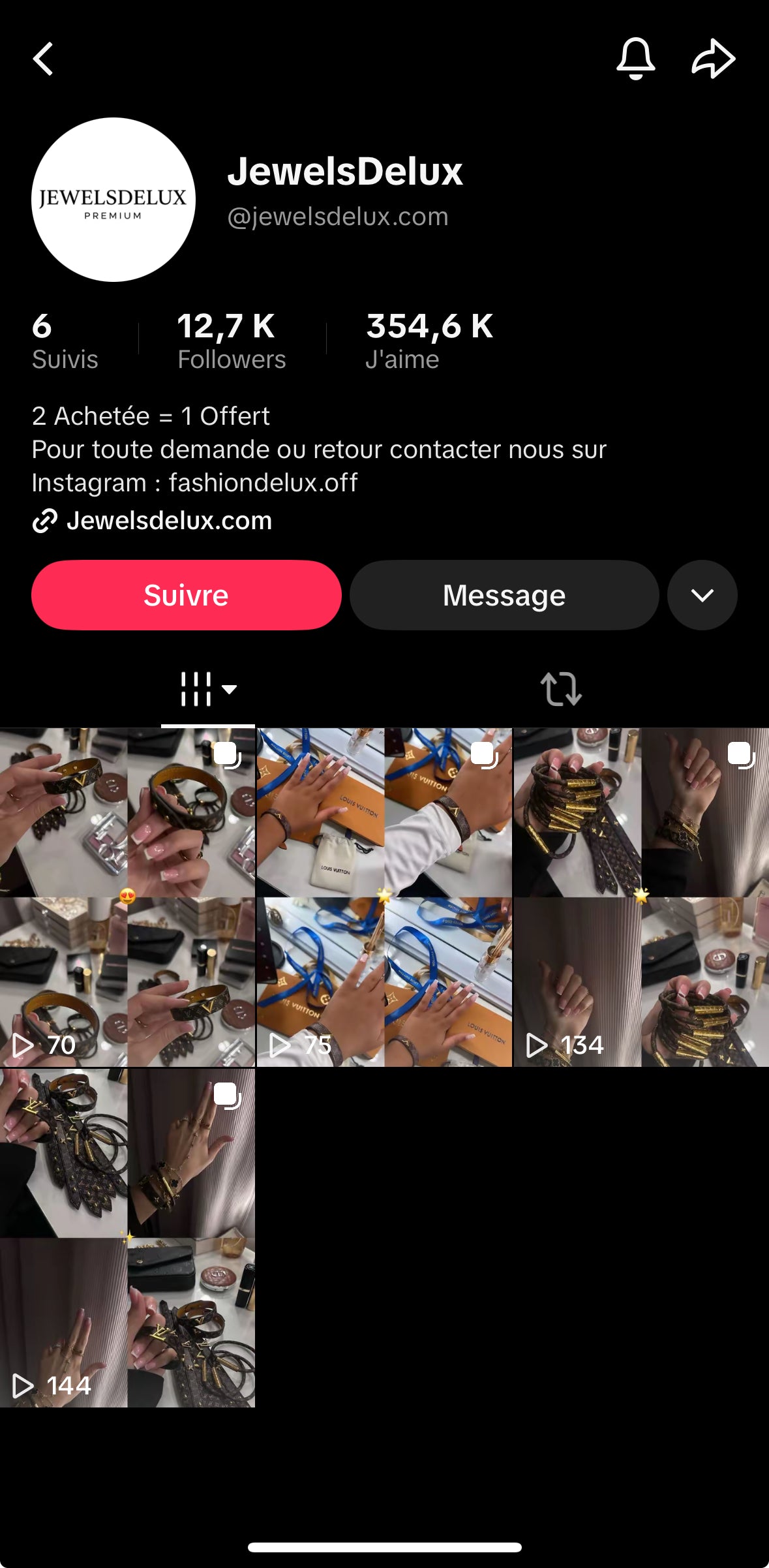Screen dimensions: 769x1568
Task: Open notifications via the bell icon
Action: (x=636, y=58)
